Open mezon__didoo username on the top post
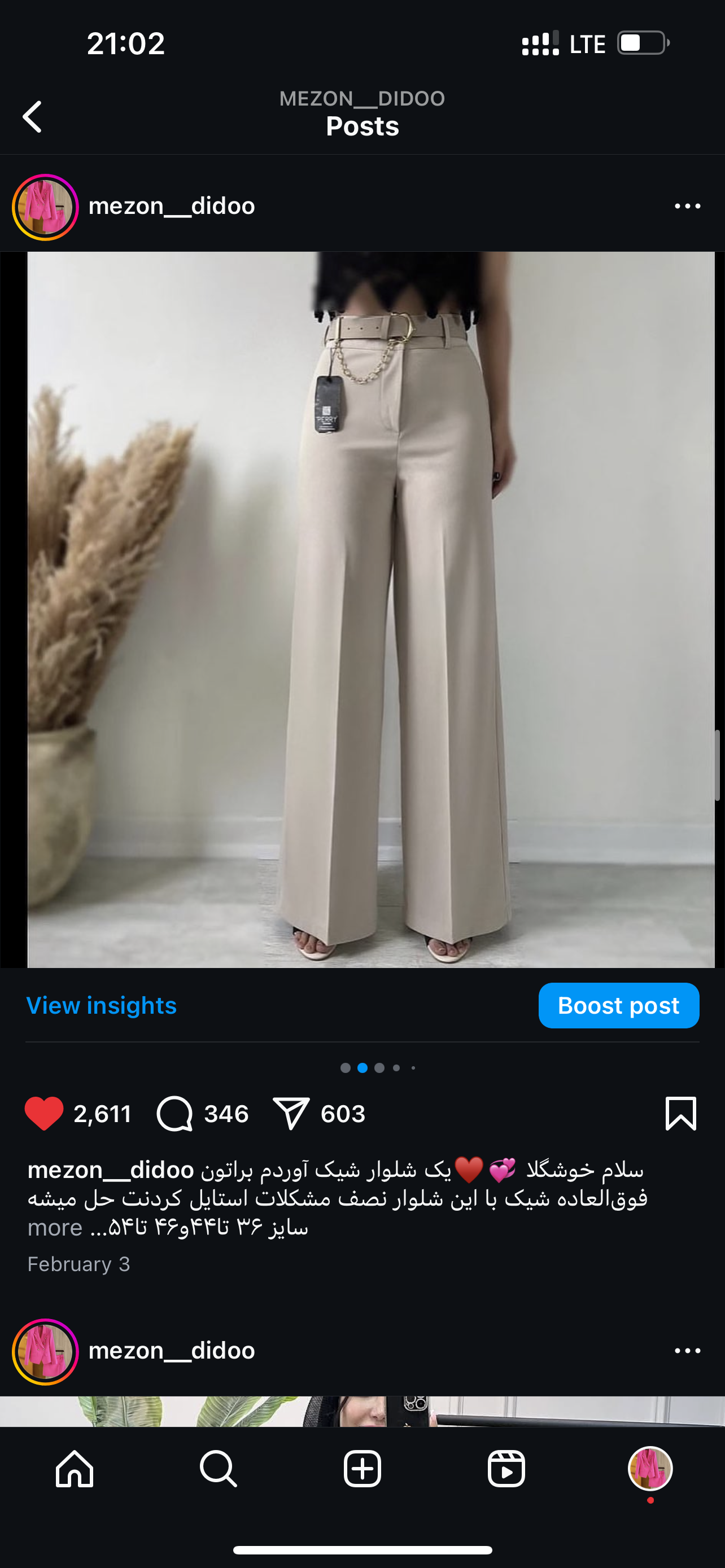725x1568 pixels. (x=172, y=207)
